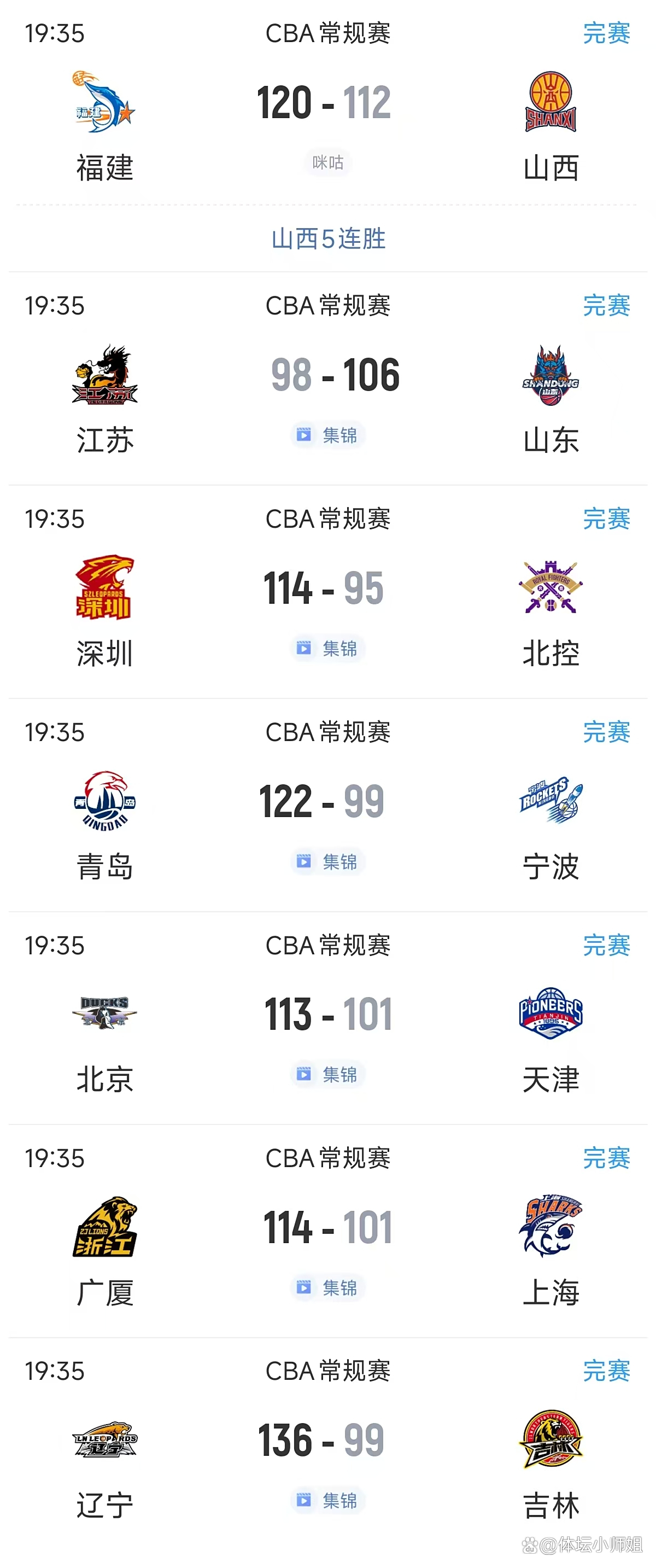The height and width of the screenshot is (1568, 656).
Task: Click the 山东 team crest icon
Action: click(x=550, y=376)
